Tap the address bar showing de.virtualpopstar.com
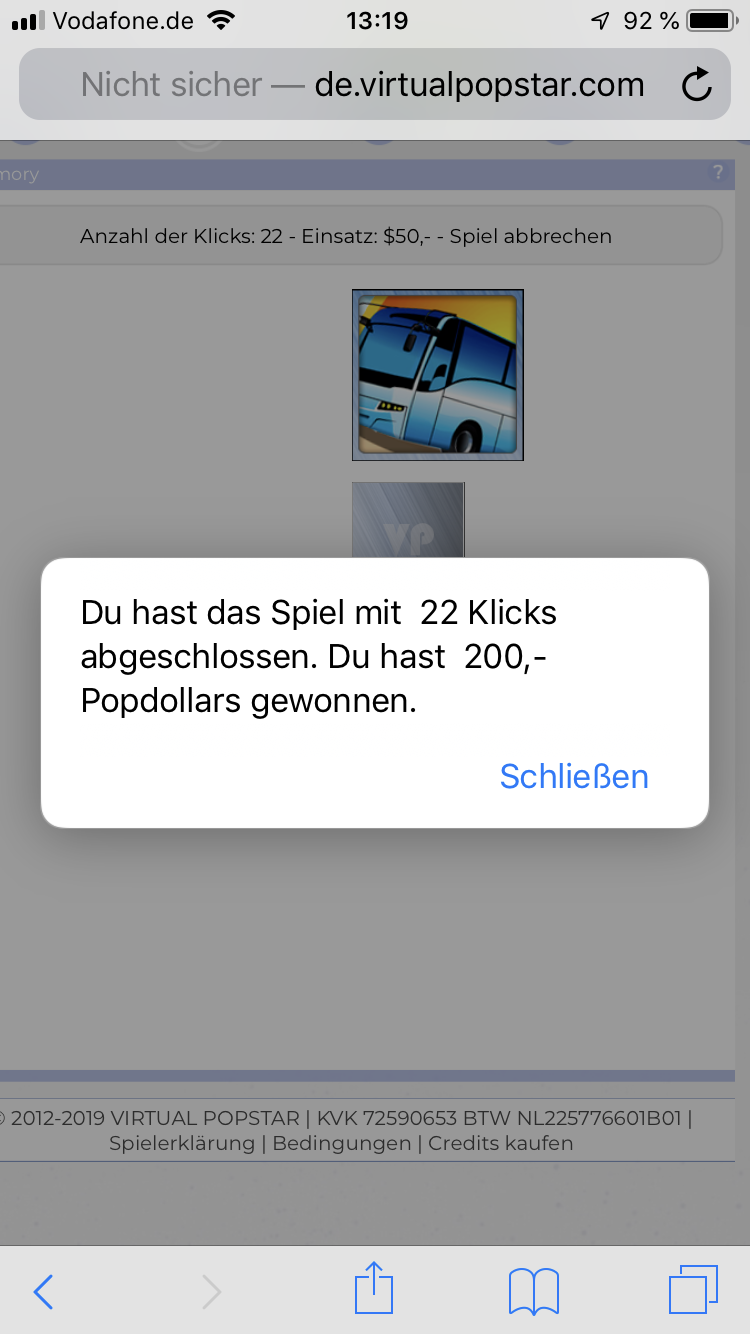This screenshot has width=750, height=1334. pos(362,85)
